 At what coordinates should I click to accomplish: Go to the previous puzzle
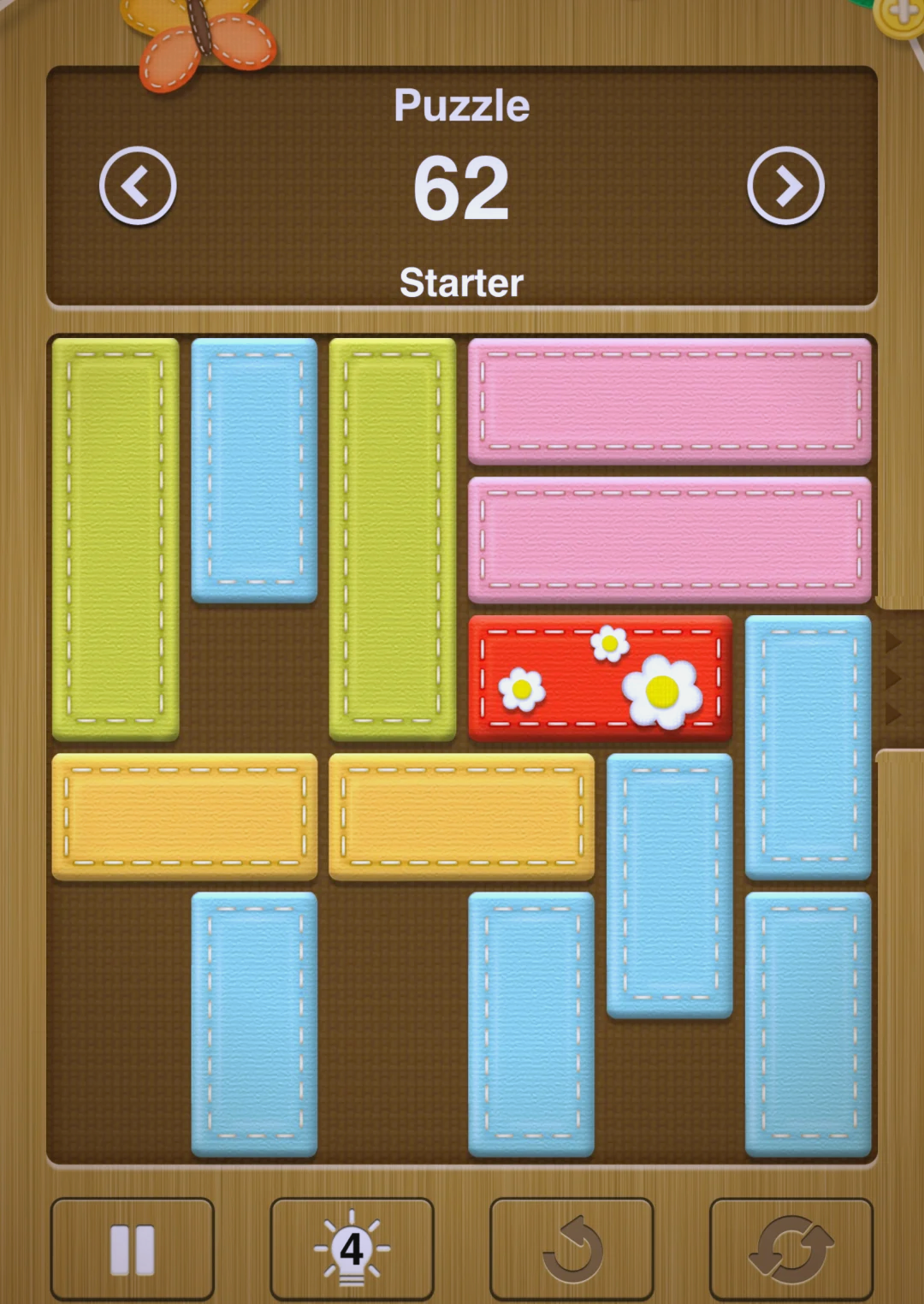[138, 186]
